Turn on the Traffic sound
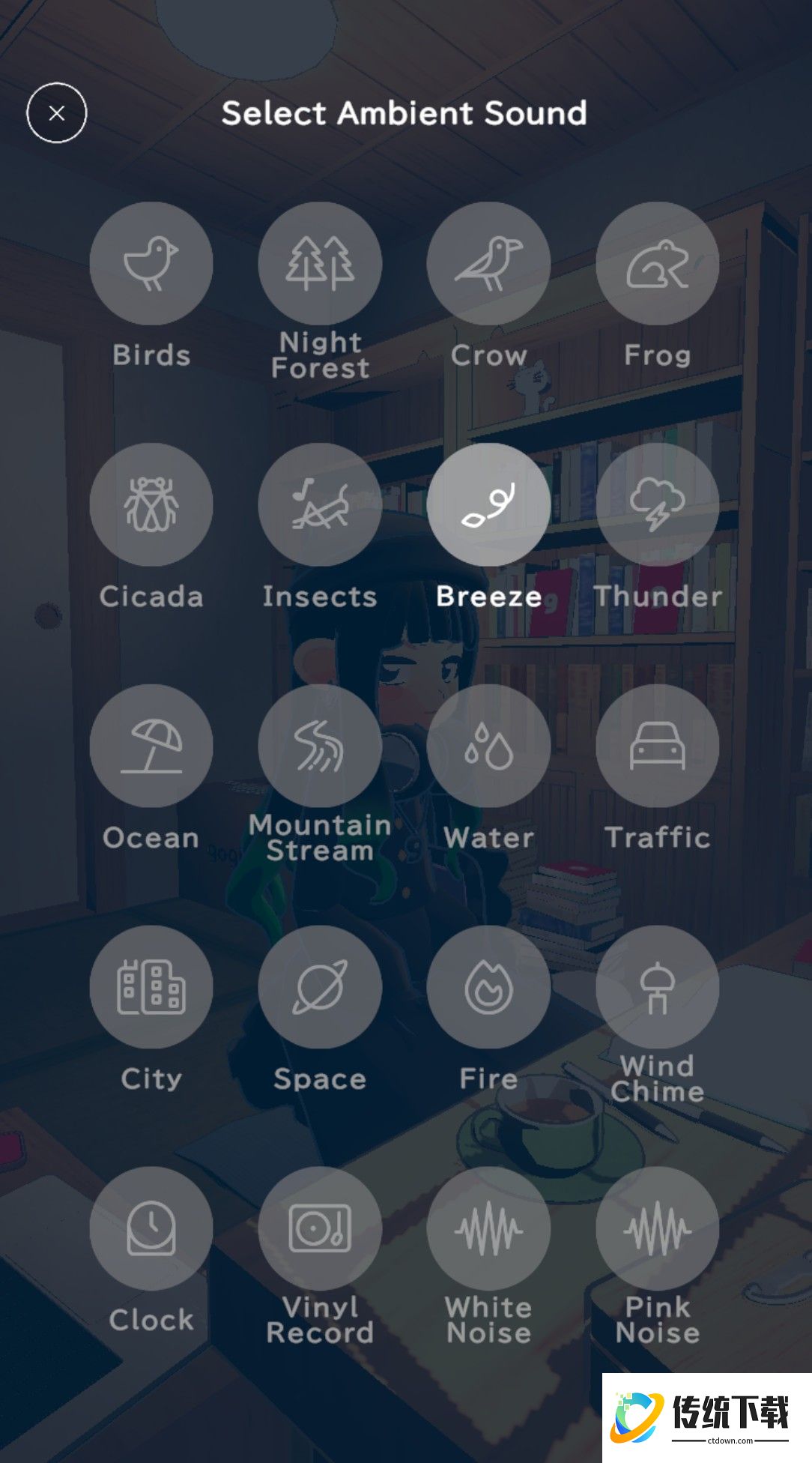This screenshot has height=1463, width=812. (657, 746)
